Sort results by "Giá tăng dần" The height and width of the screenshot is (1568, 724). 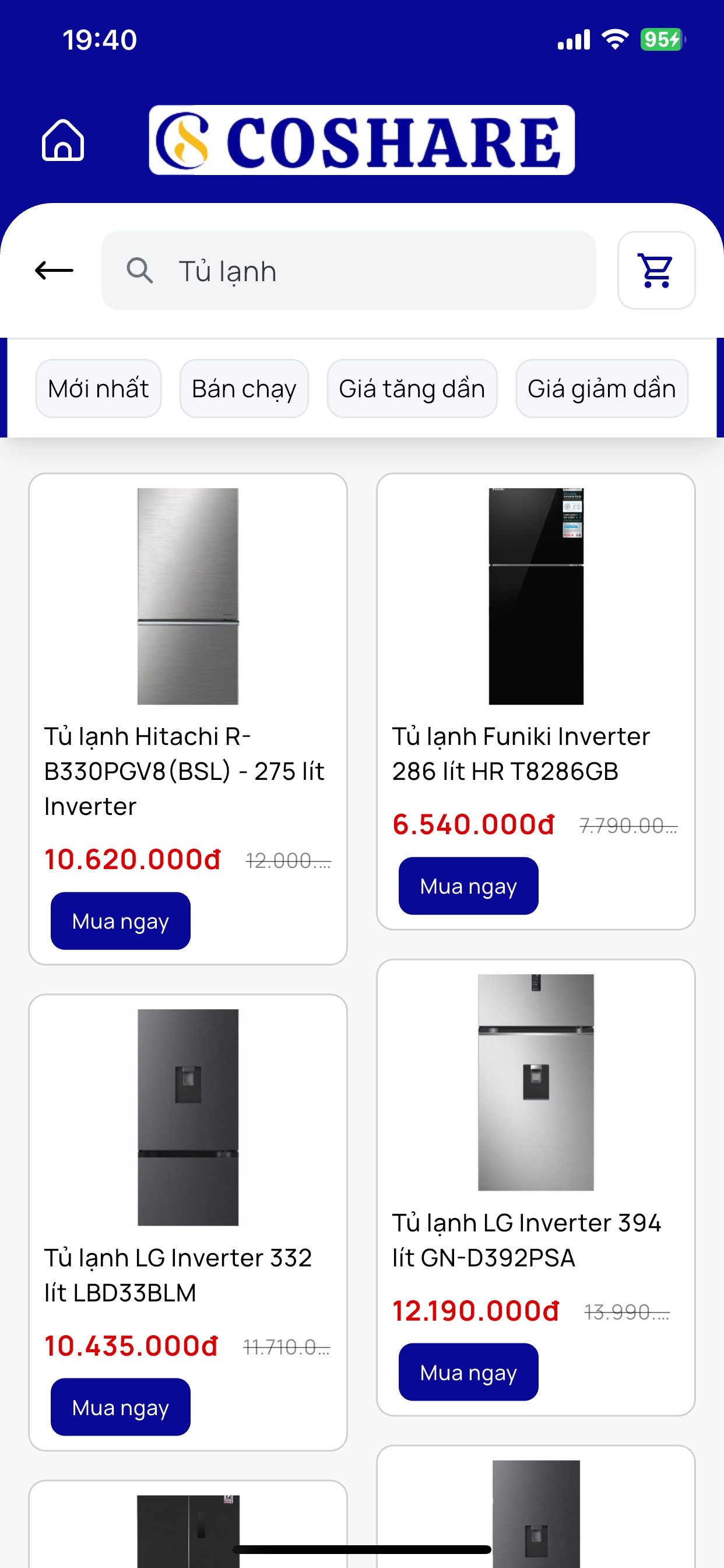coord(412,388)
